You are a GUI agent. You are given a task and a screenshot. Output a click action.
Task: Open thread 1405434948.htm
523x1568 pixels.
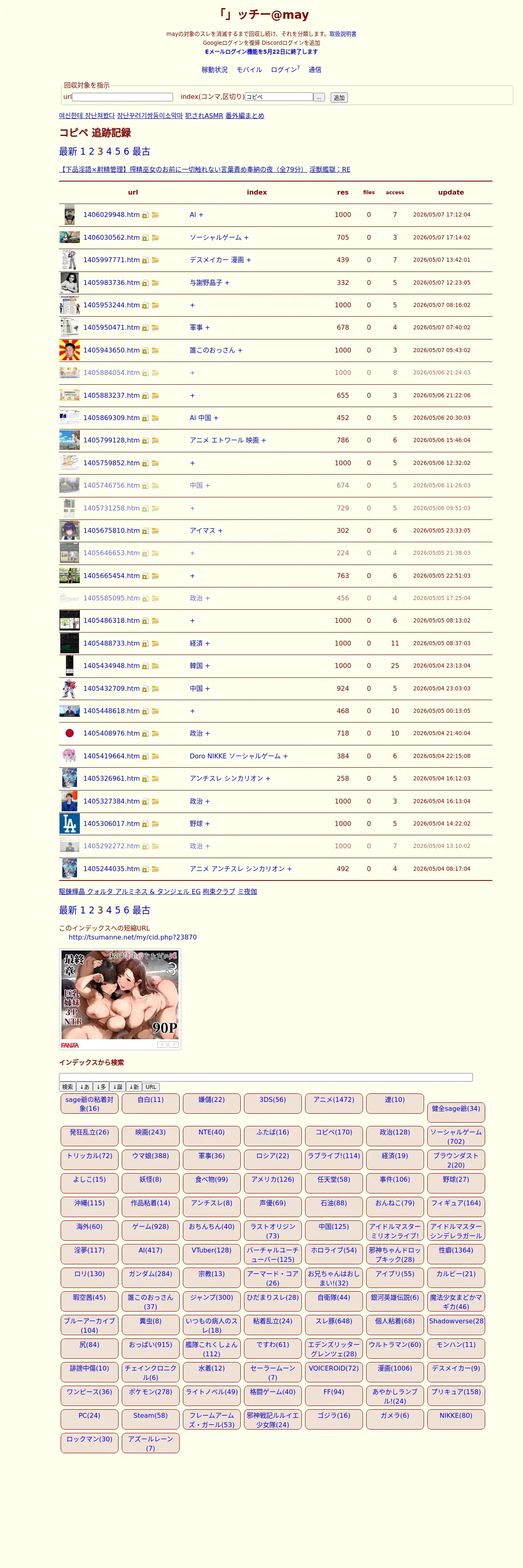(x=112, y=666)
